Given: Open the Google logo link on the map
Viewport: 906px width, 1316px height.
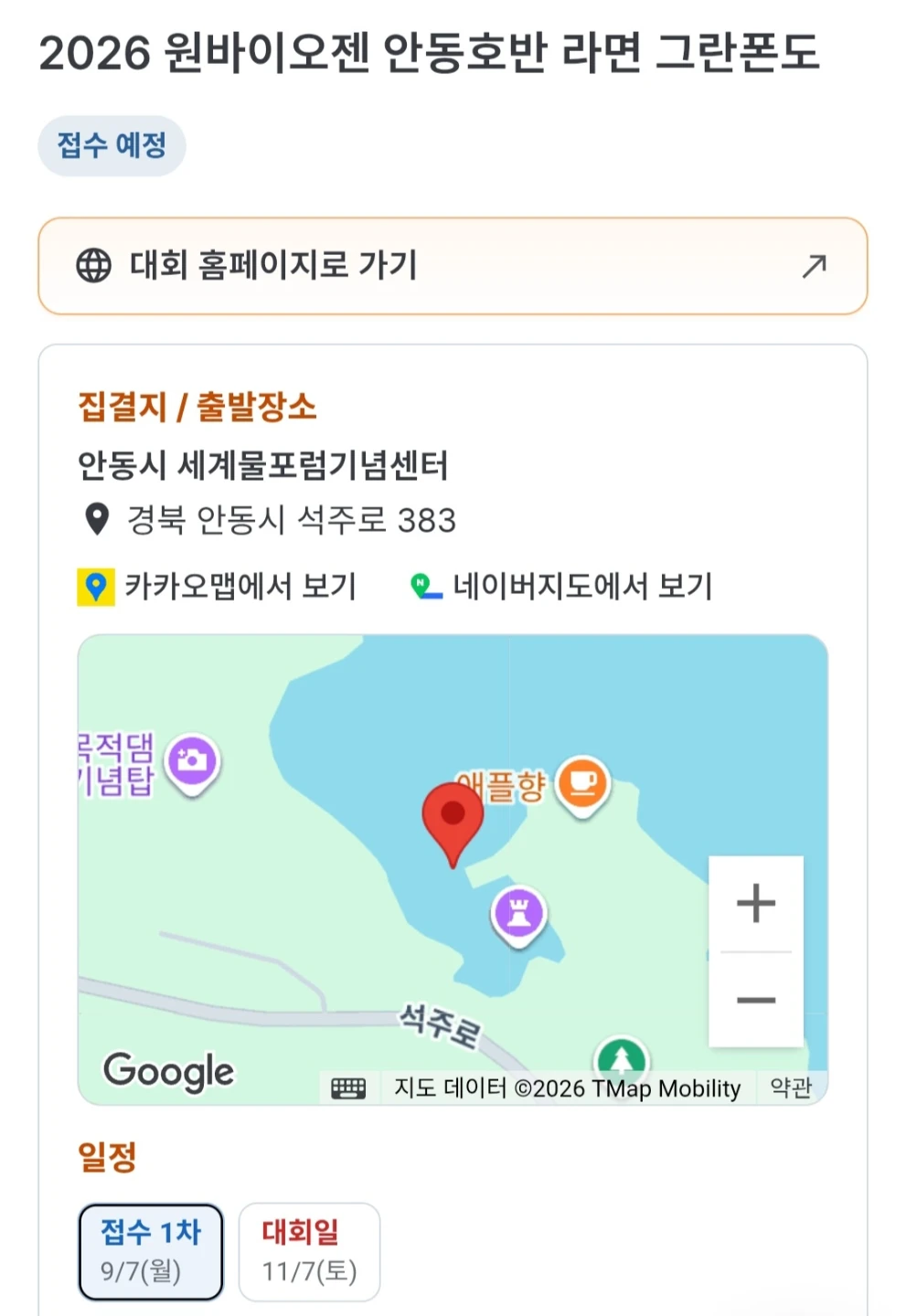Looking at the screenshot, I should [x=169, y=1071].
